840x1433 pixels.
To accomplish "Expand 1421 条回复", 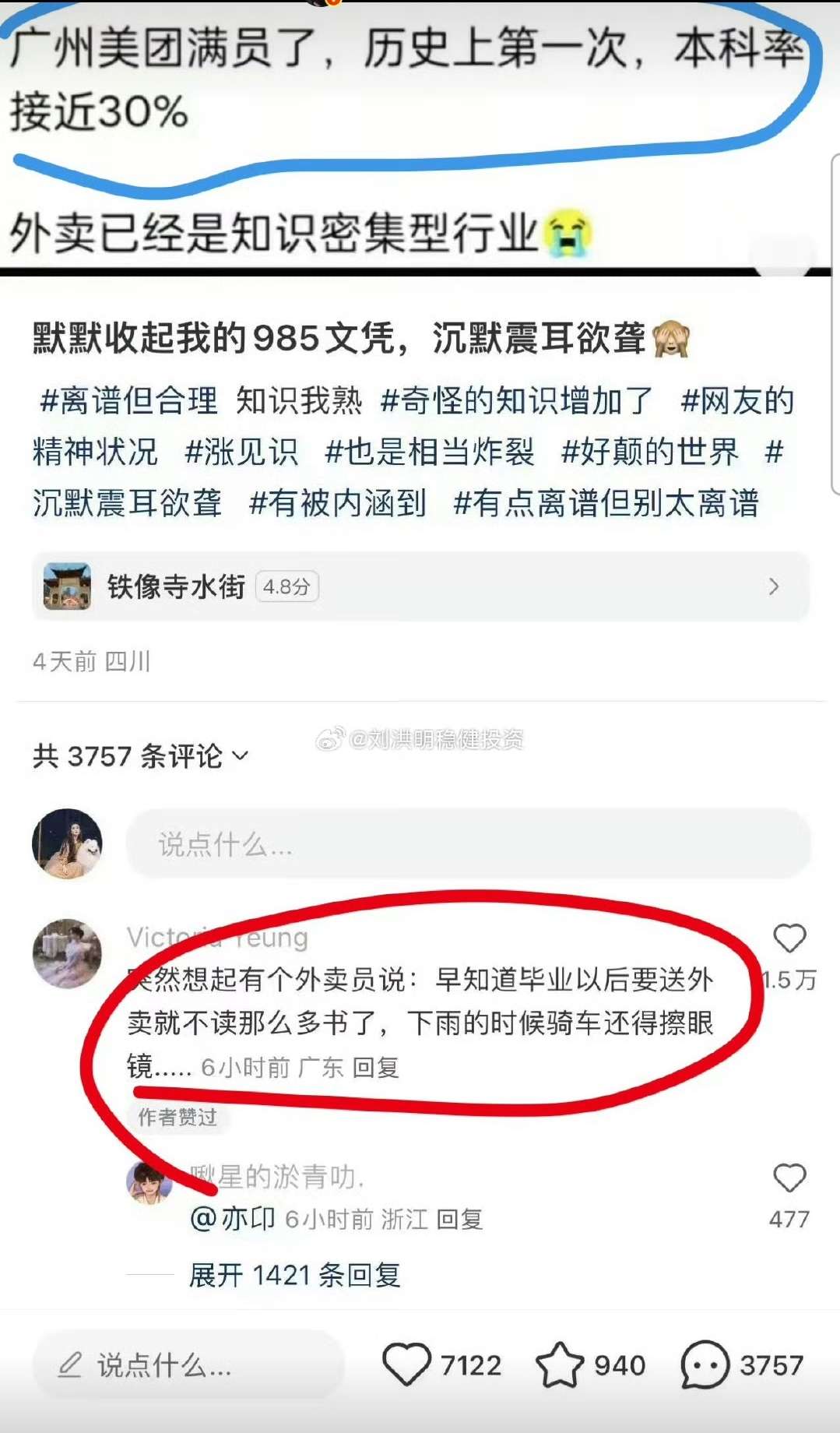I will coord(294,1275).
